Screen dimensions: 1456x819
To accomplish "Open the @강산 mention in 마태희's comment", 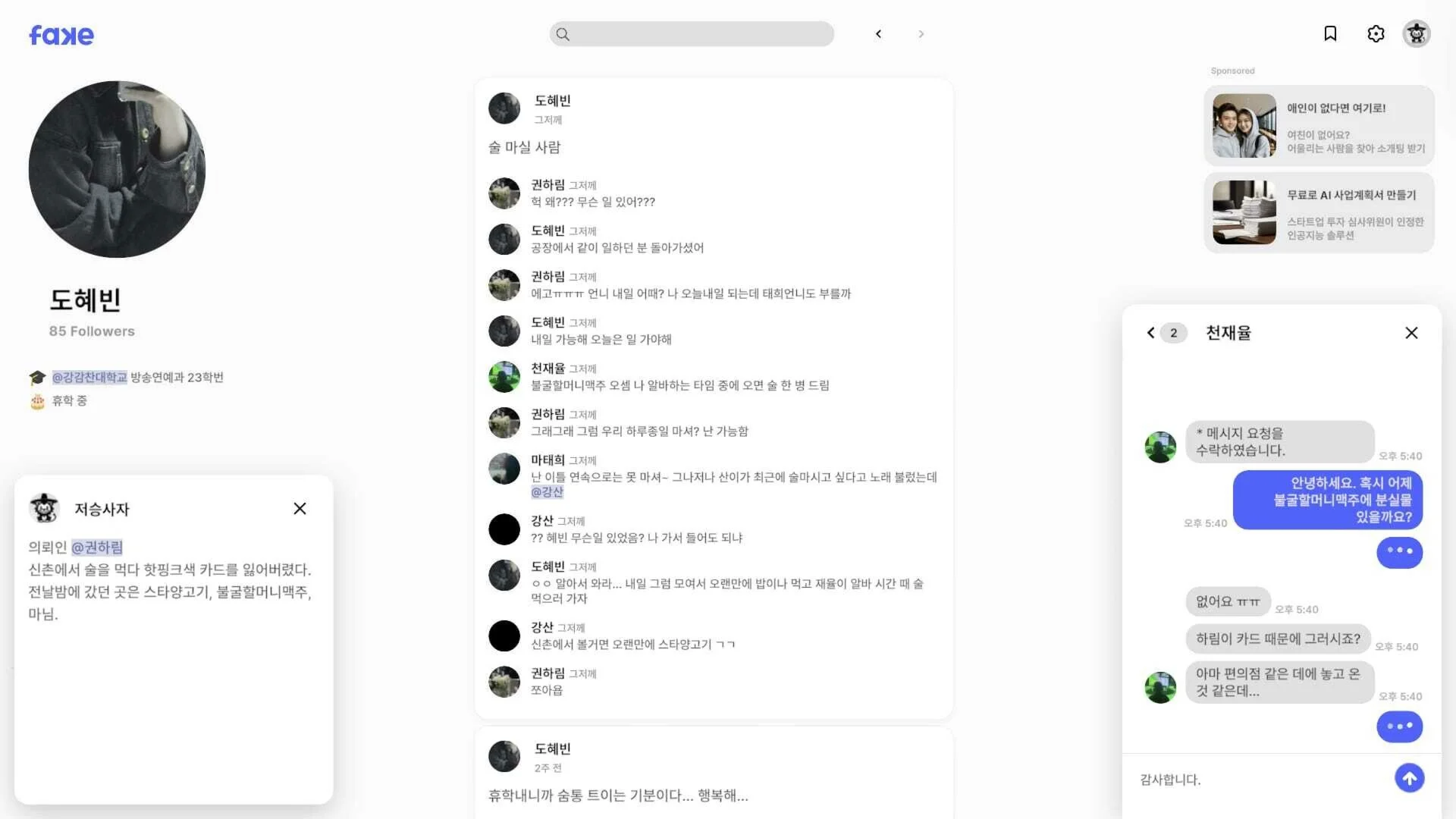I will [x=547, y=492].
